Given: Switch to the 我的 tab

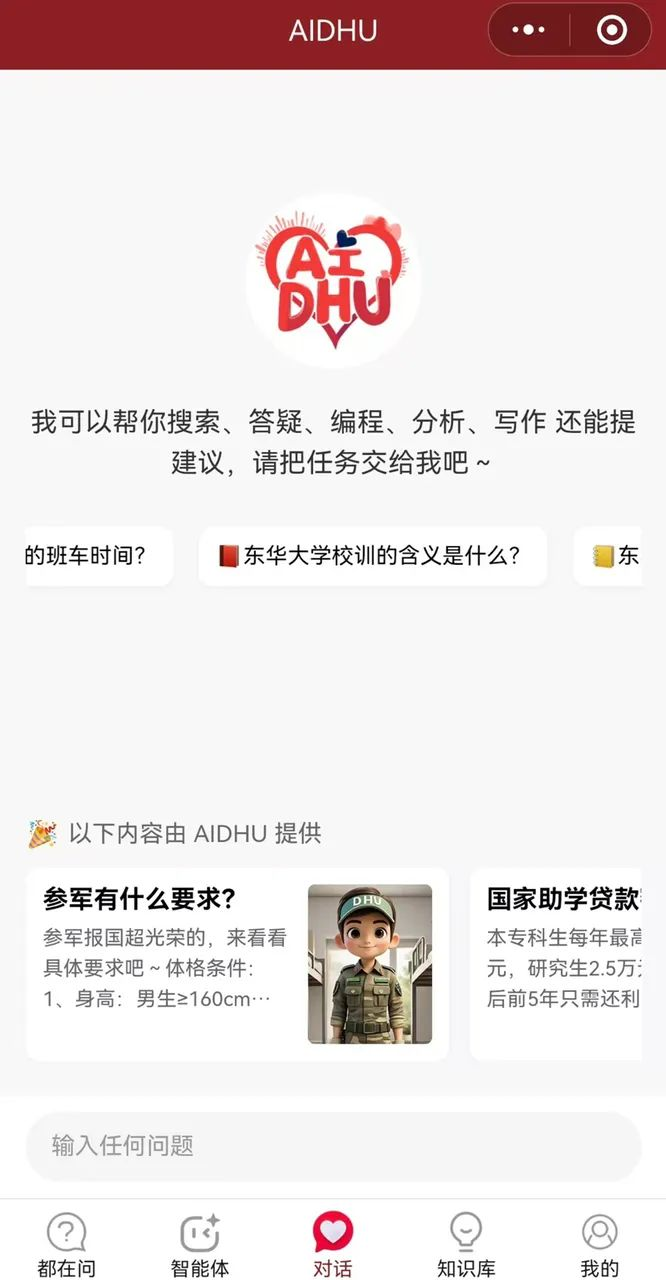Looking at the screenshot, I should pyautogui.click(x=599, y=1244).
